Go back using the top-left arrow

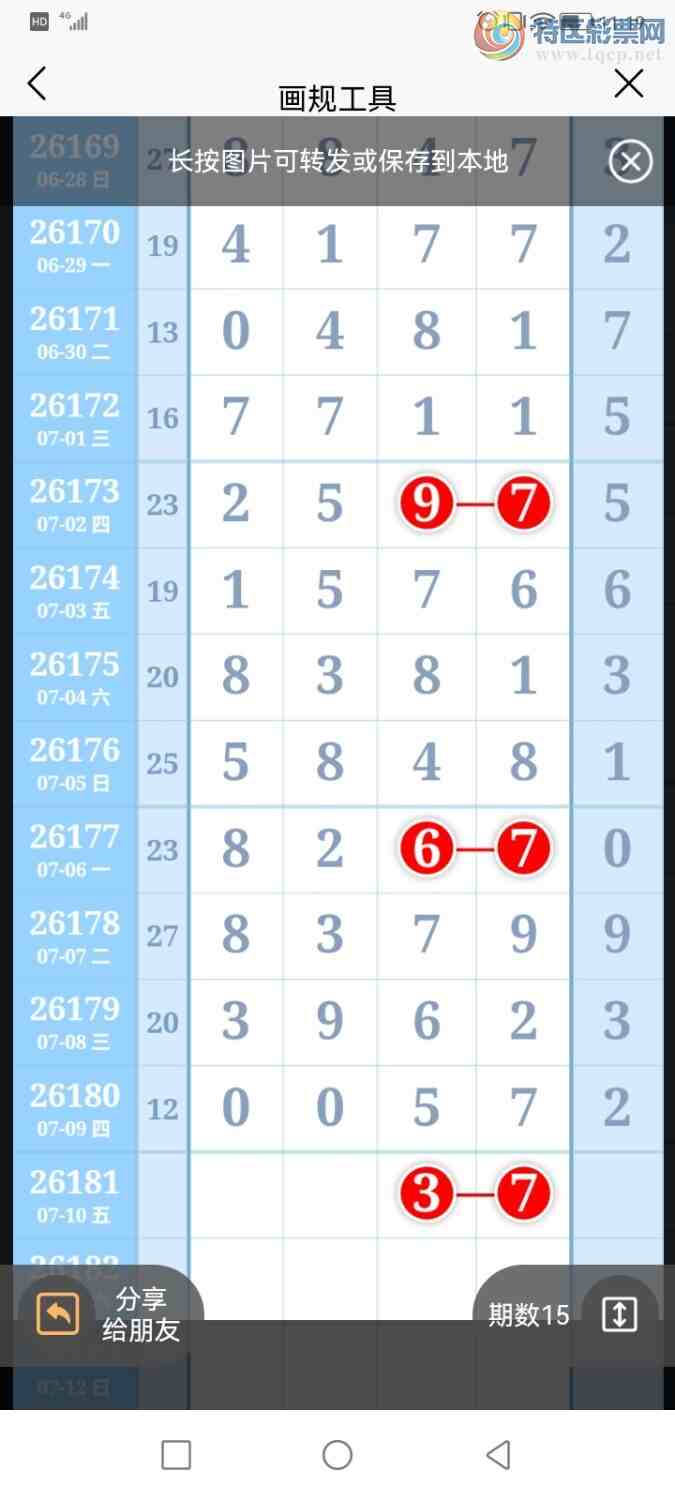[37, 84]
